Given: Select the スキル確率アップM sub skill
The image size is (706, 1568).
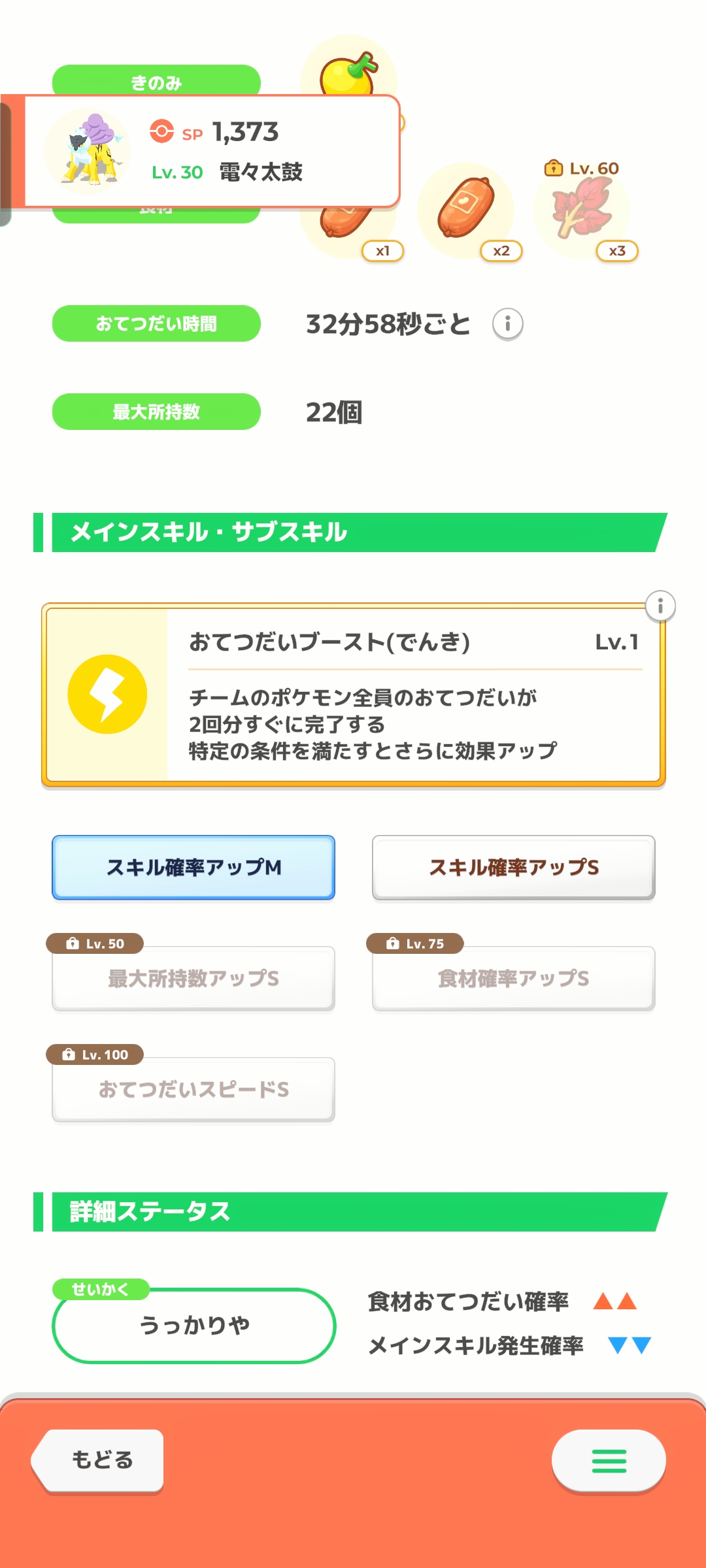Looking at the screenshot, I should click(193, 868).
